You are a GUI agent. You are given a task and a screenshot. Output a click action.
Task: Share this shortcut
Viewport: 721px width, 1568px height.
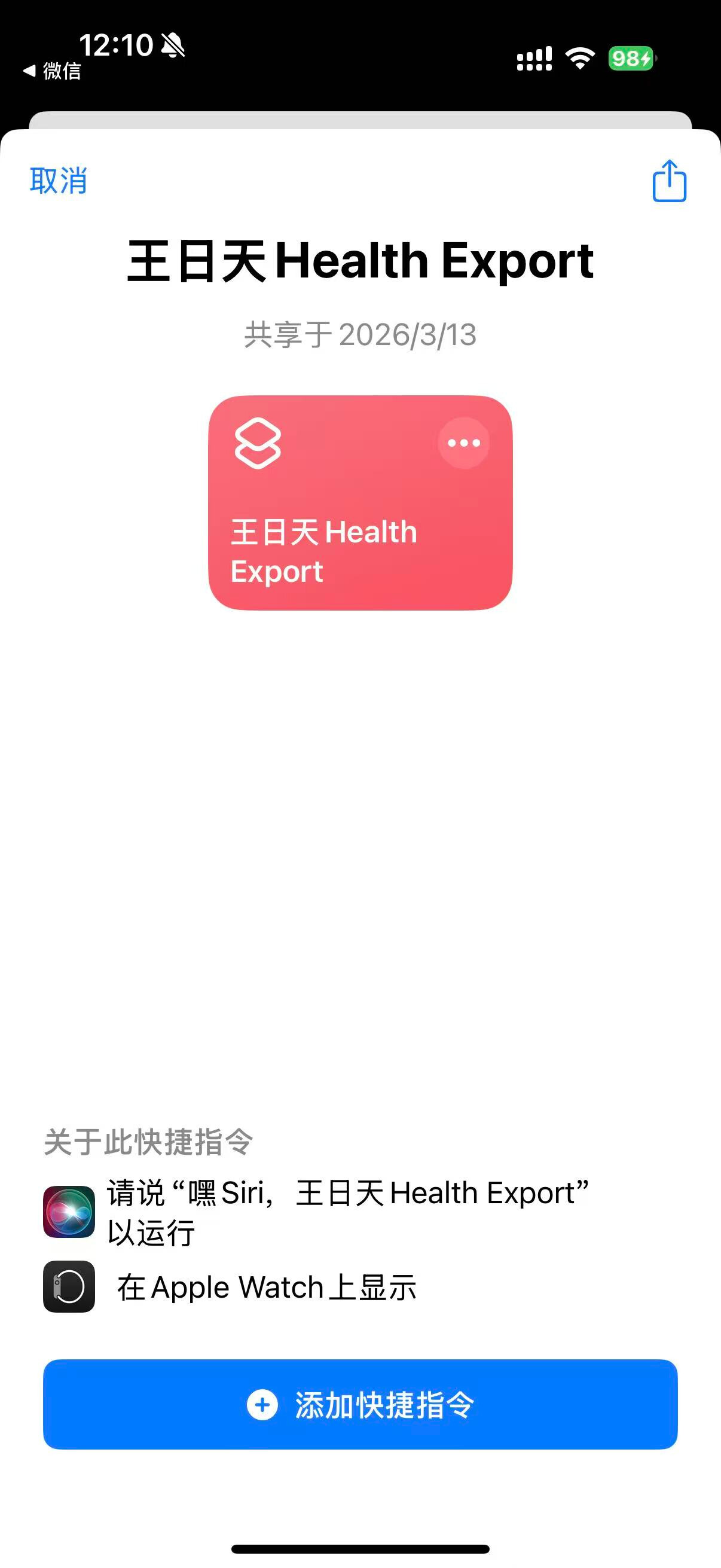tap(669, 181)
